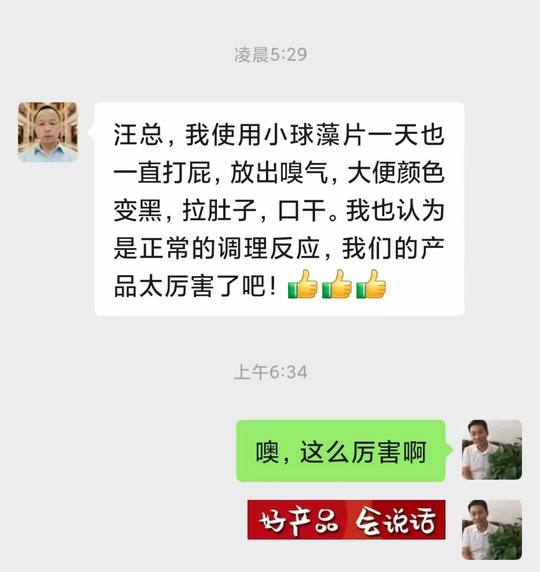Open the profile of the 小球藻片 message sender
Image resolution: width=540 pixels, height=572 pixels.
[x=48, y=132]
